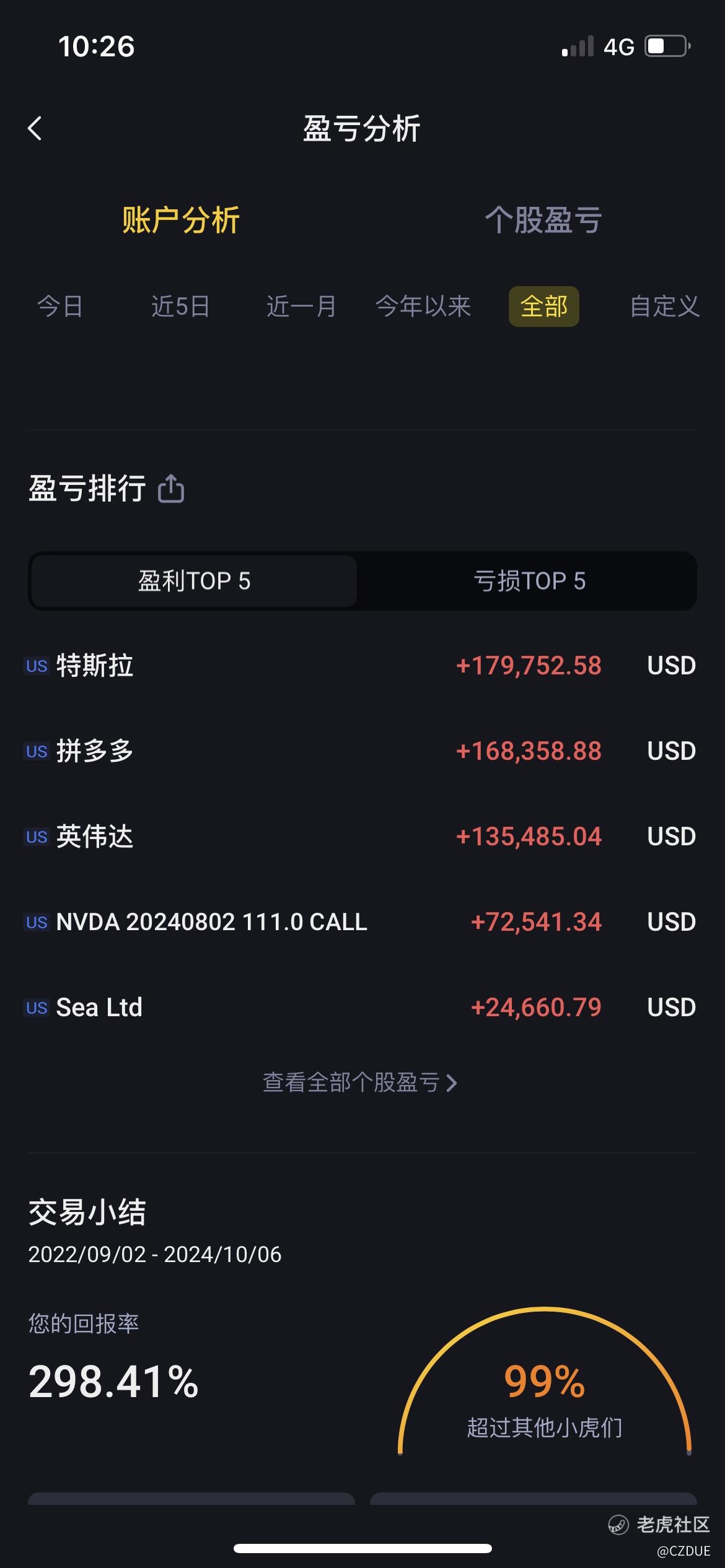Choose the 近一月 time range
The width and height of the screenshot is (725, 1568).
301,307
